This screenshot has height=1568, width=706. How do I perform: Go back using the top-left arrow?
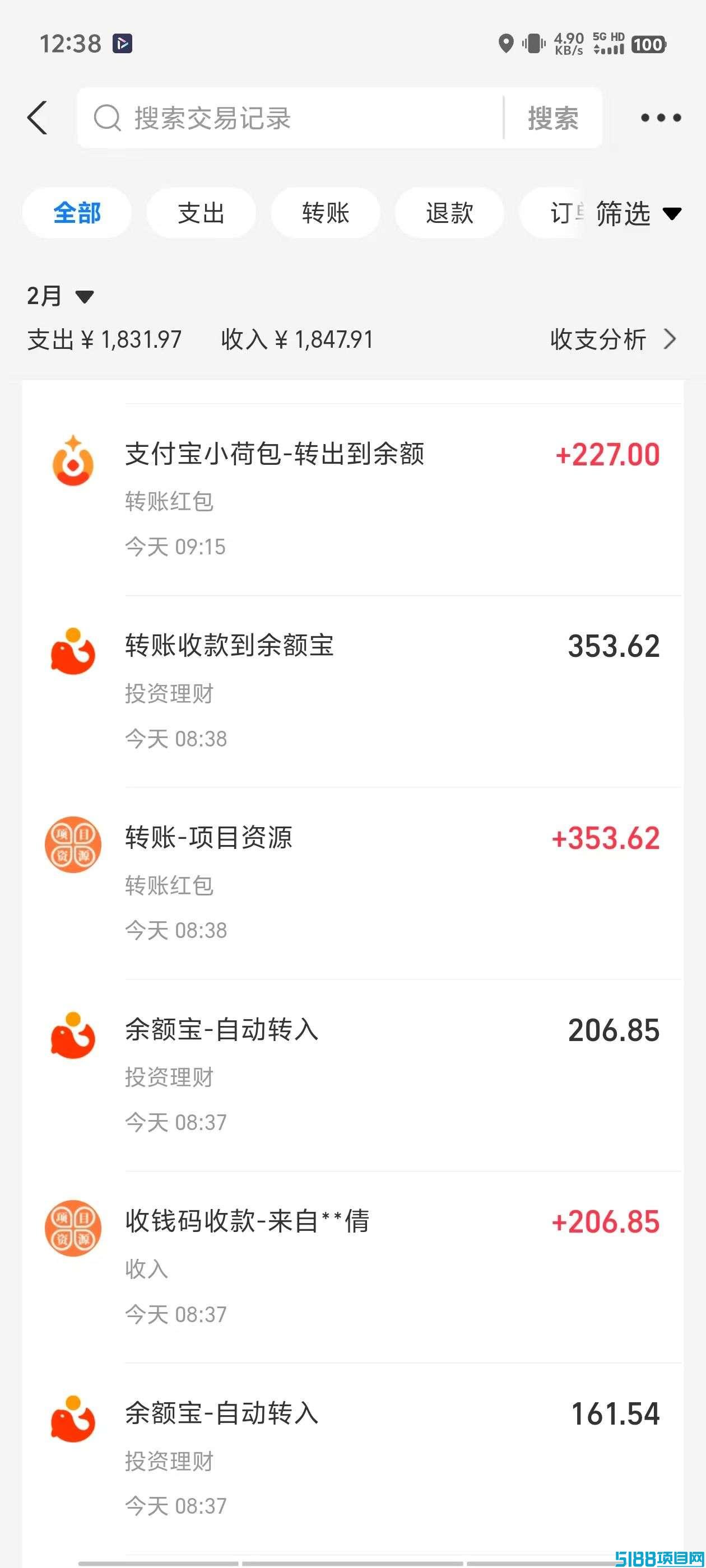(x=37, y=118)
